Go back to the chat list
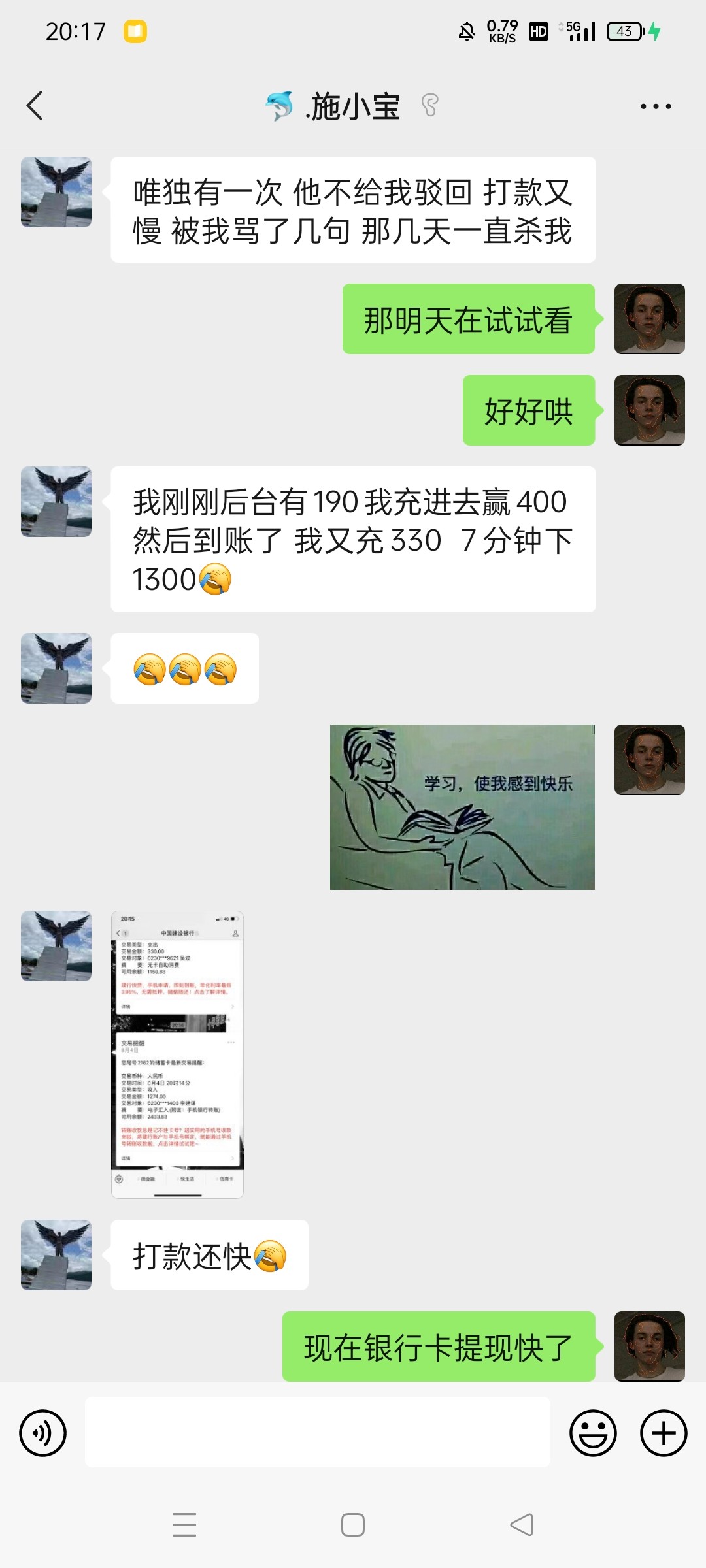This screenshot has height=1568, width=706. tap(35, 106)
